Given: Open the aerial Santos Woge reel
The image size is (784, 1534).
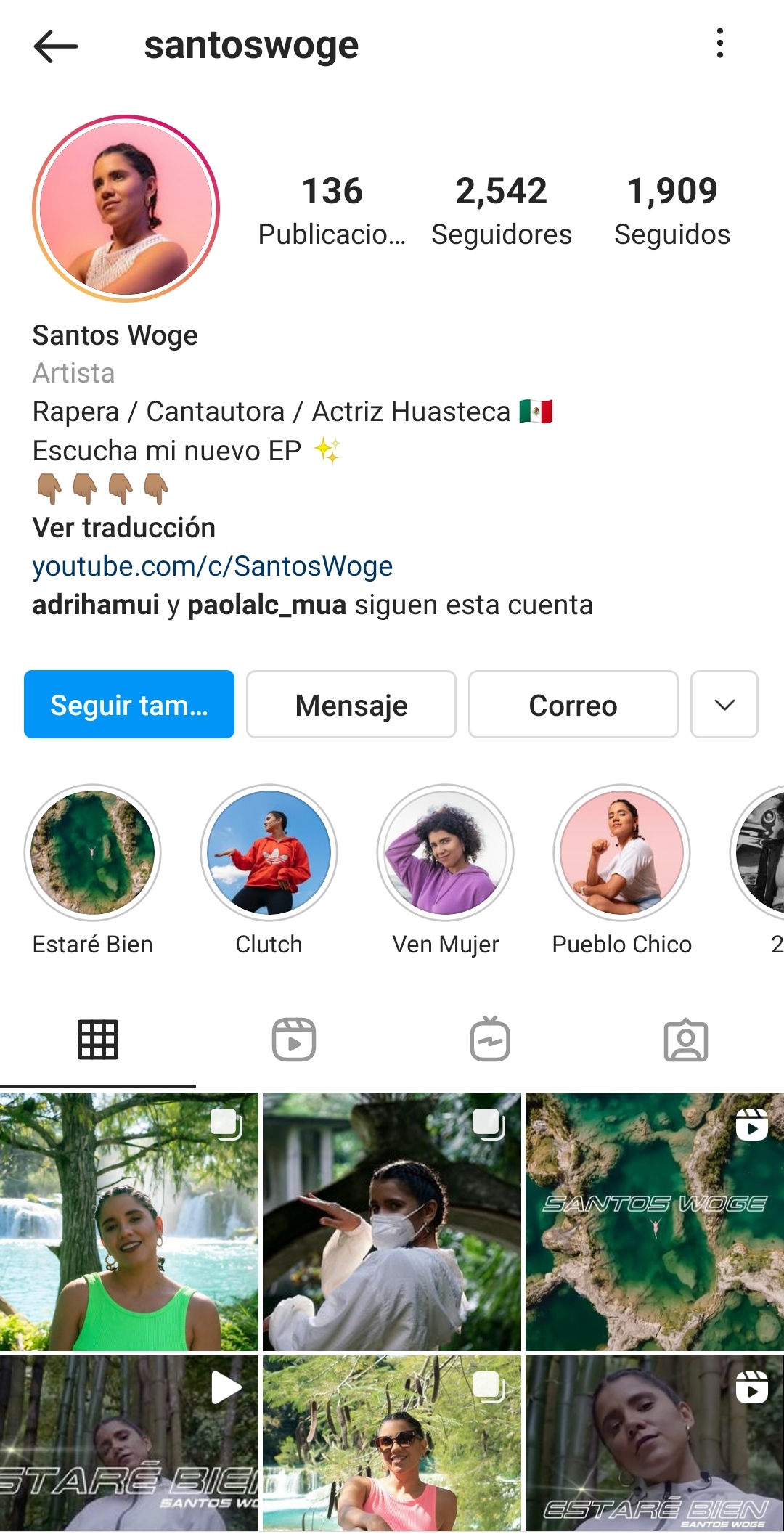Looking at the screenshot, I should [654, 1221].
